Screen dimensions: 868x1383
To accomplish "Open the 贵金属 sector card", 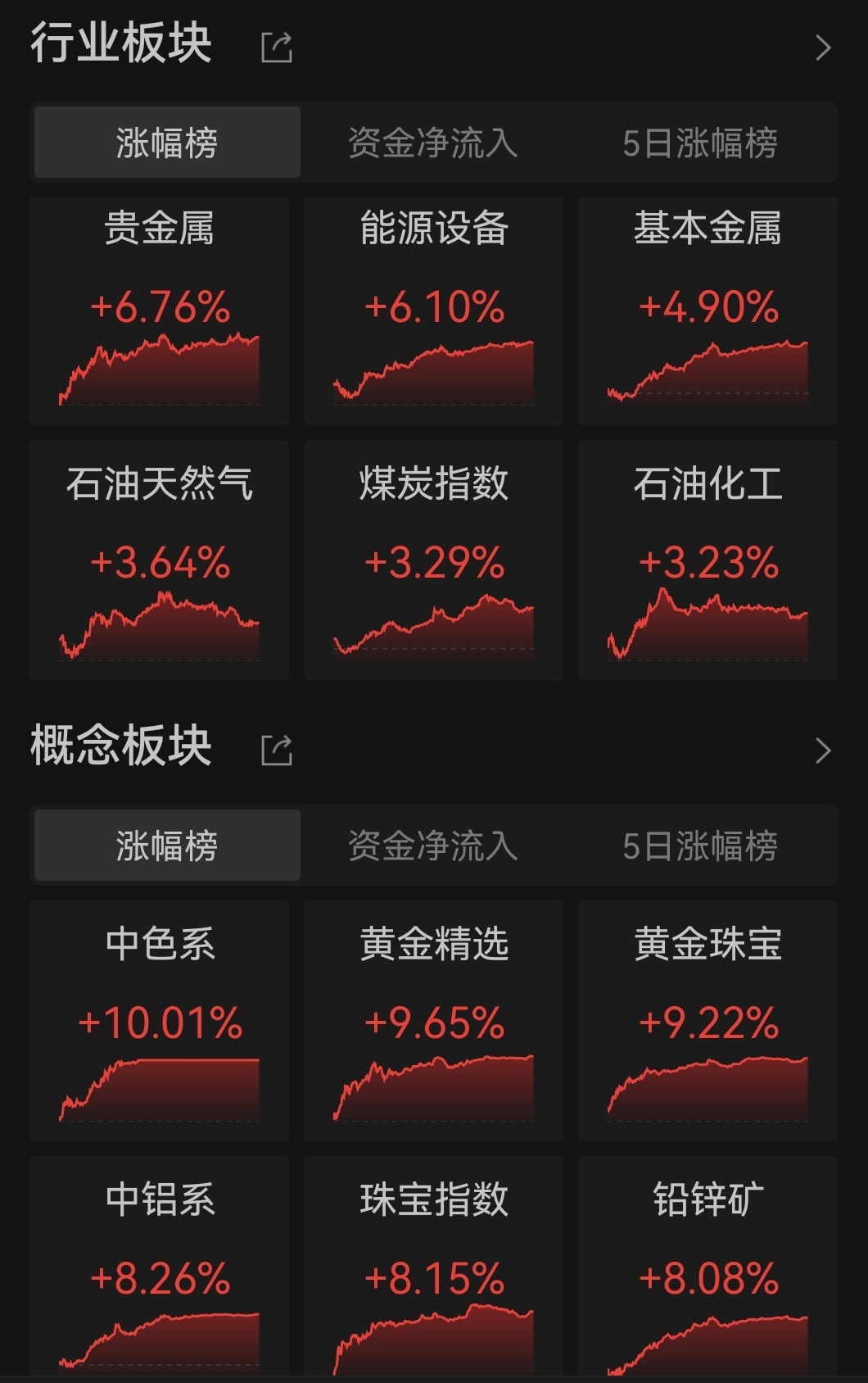I will (x=160, y=311).
